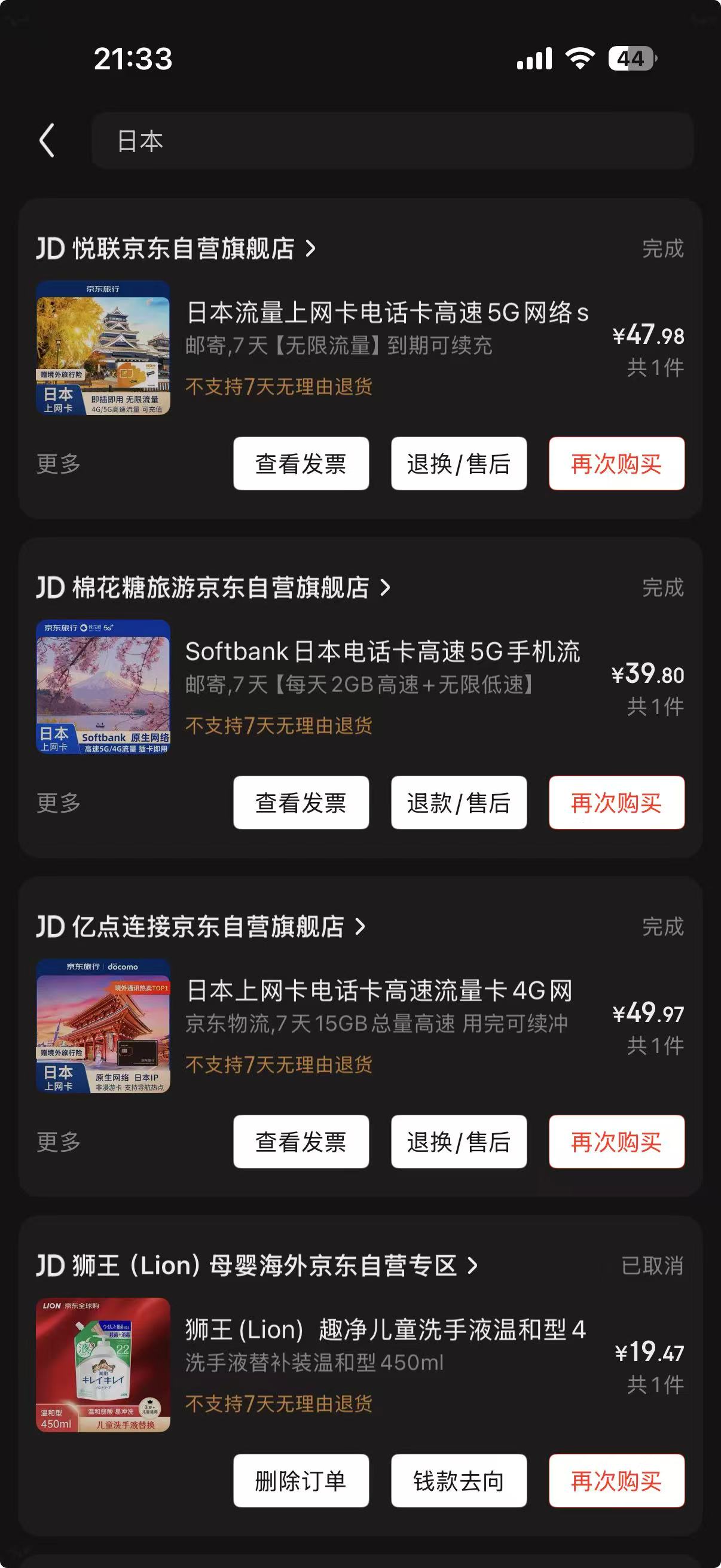Screen dimensions: 721x1568
Task: Buy again the 悦联 Japan SIM card
Action: point(616,463)
